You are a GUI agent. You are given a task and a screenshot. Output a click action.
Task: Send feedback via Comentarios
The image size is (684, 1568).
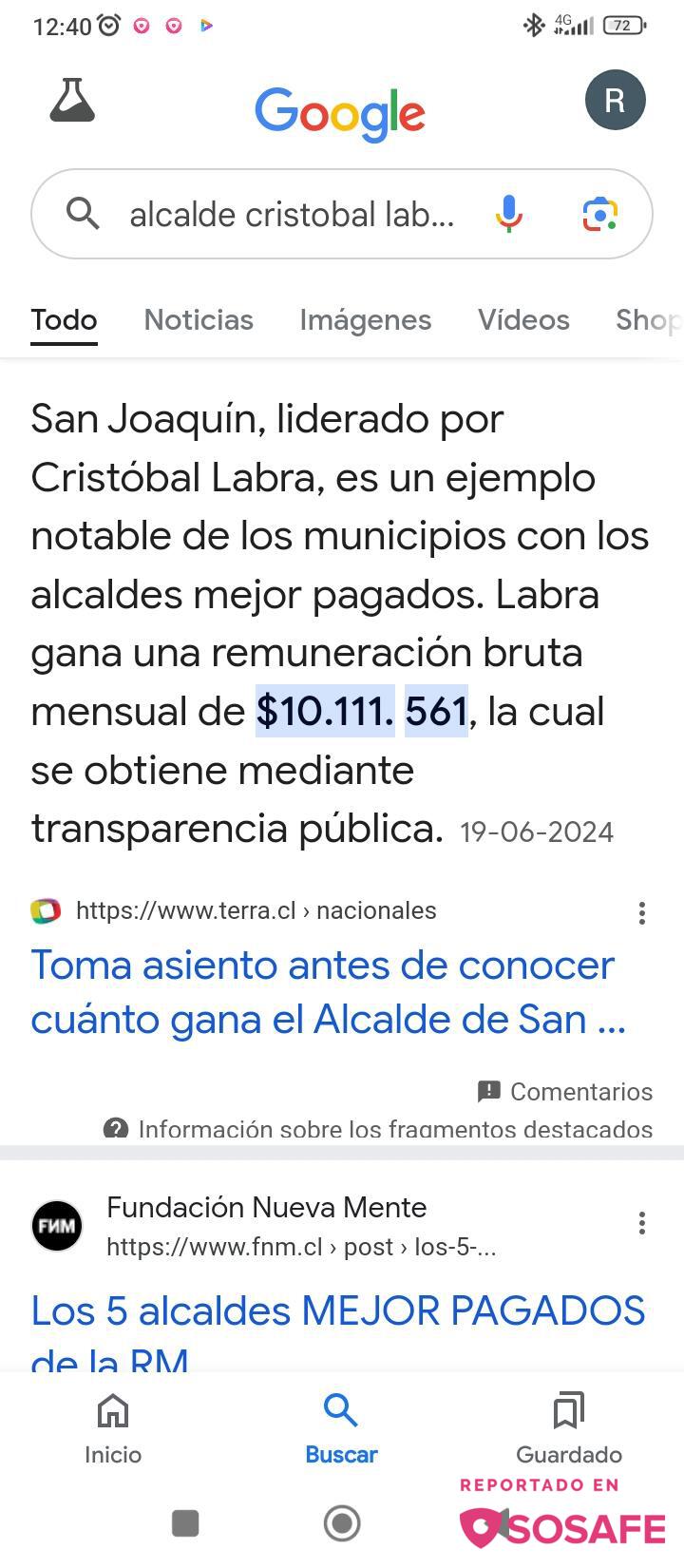565,1092
